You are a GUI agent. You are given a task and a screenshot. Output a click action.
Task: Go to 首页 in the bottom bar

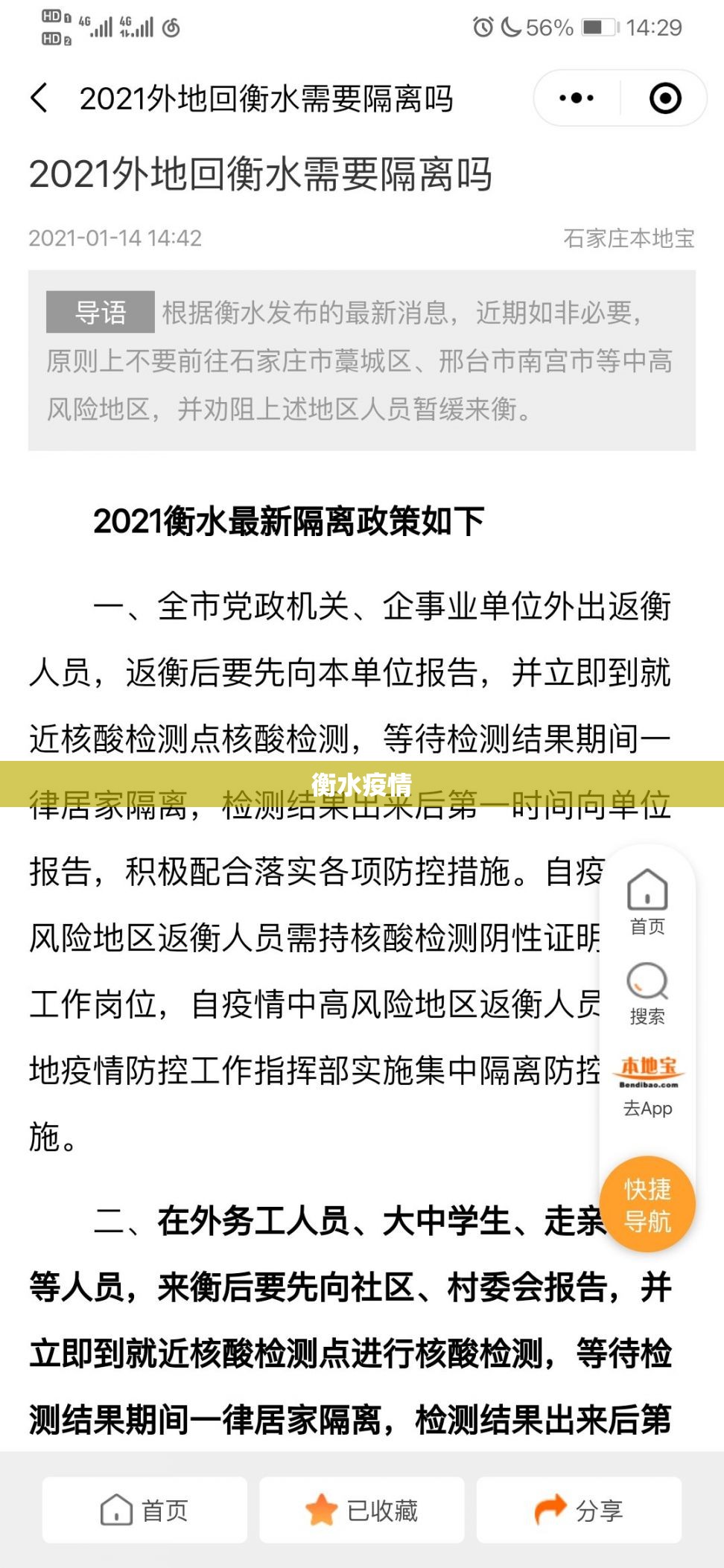[145, 1510]
